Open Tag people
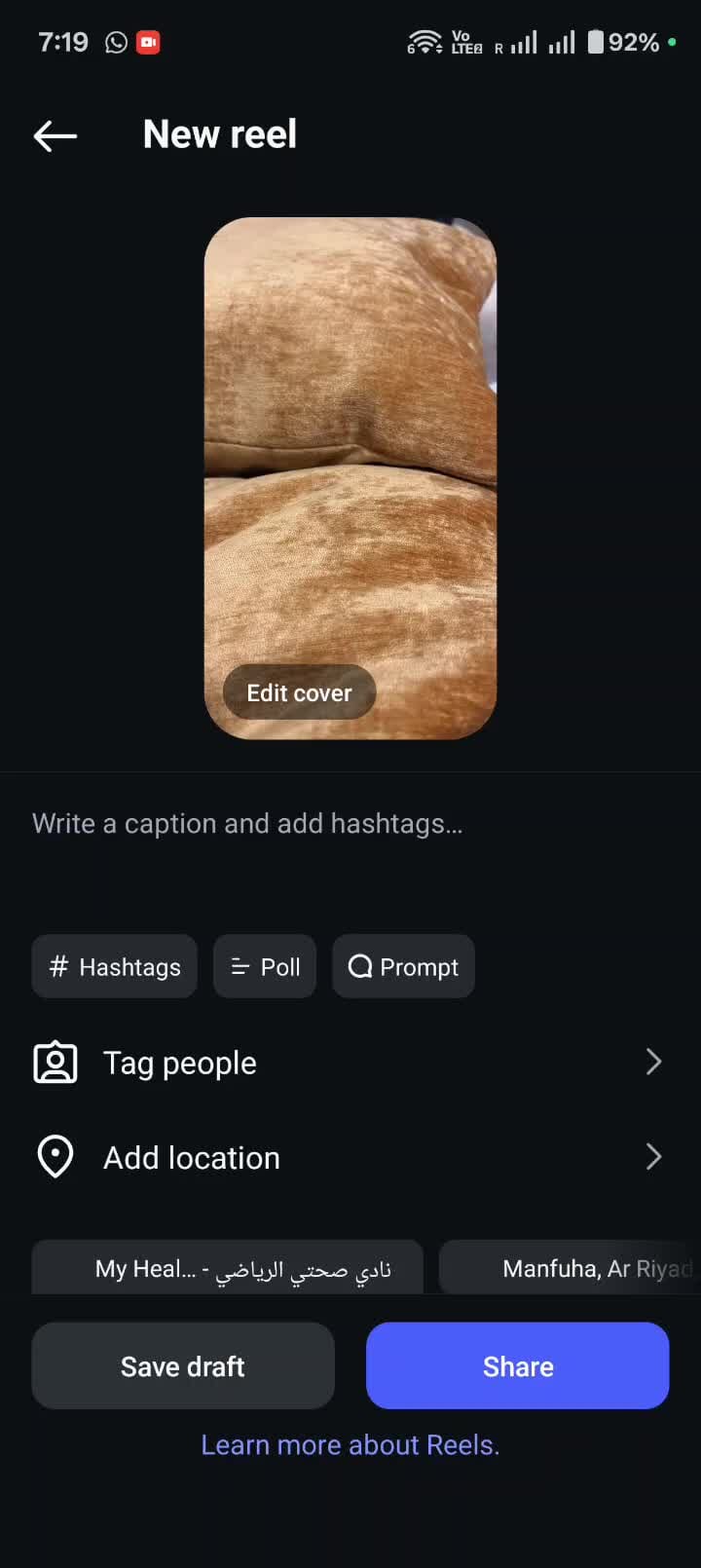Image resolution: width=701 pixels, height=1568 pixels. pyautogui.click(x=349, y=1063)
